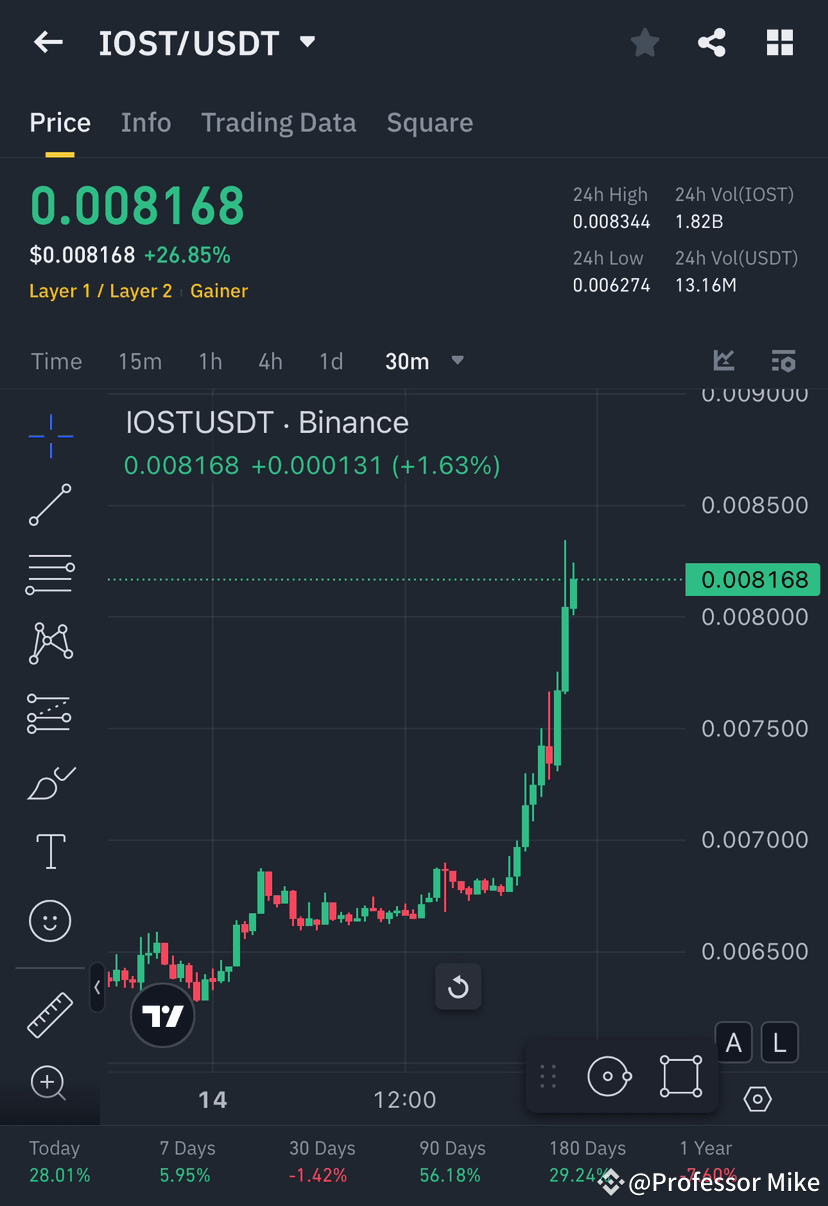Select the zoom-in magnifier tool
Image resolution: width=828 pixels, height=1206 pixels.
(50, 1084)
